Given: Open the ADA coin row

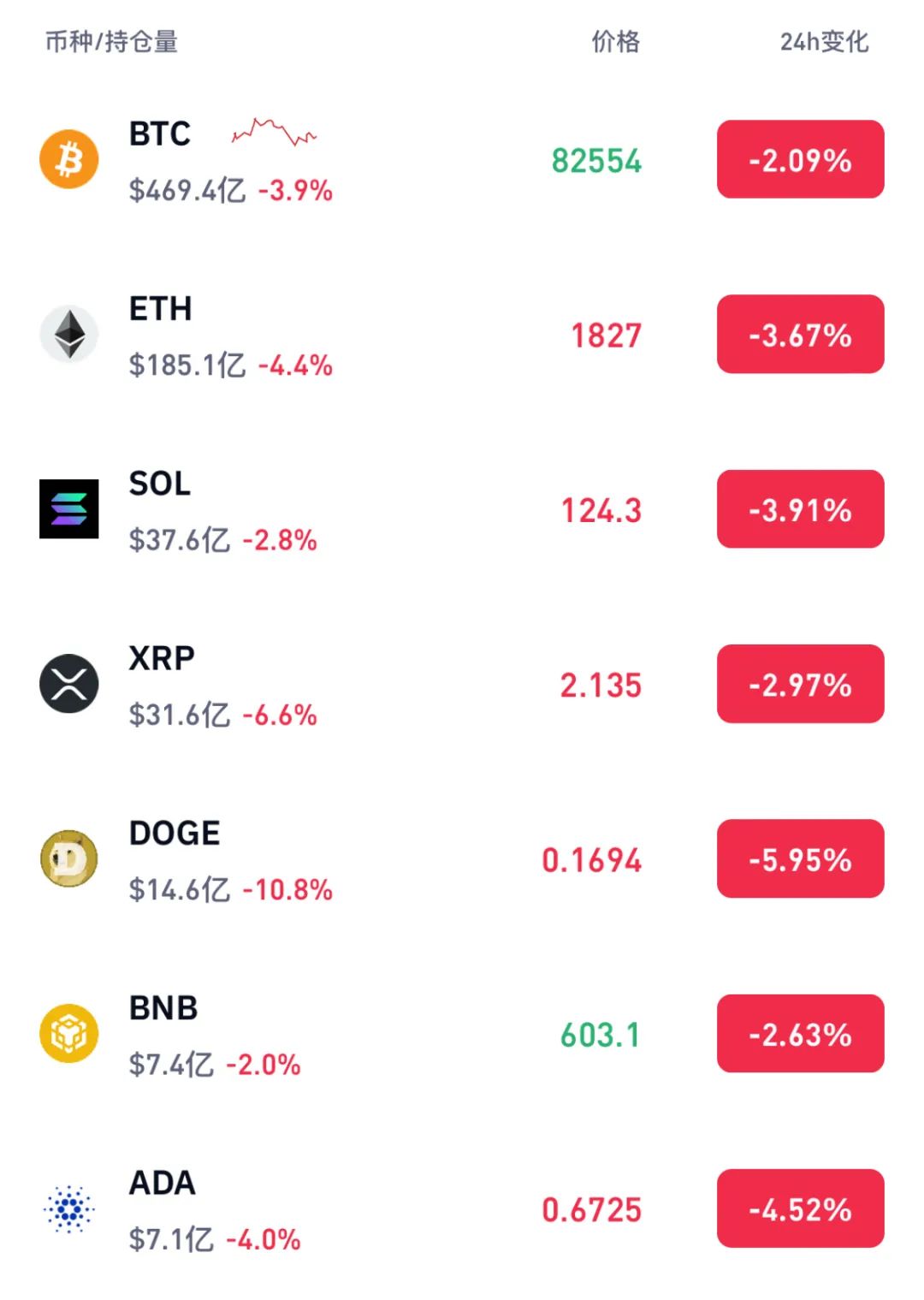Looking at the screenshot, I should (x=163, y=1184).
